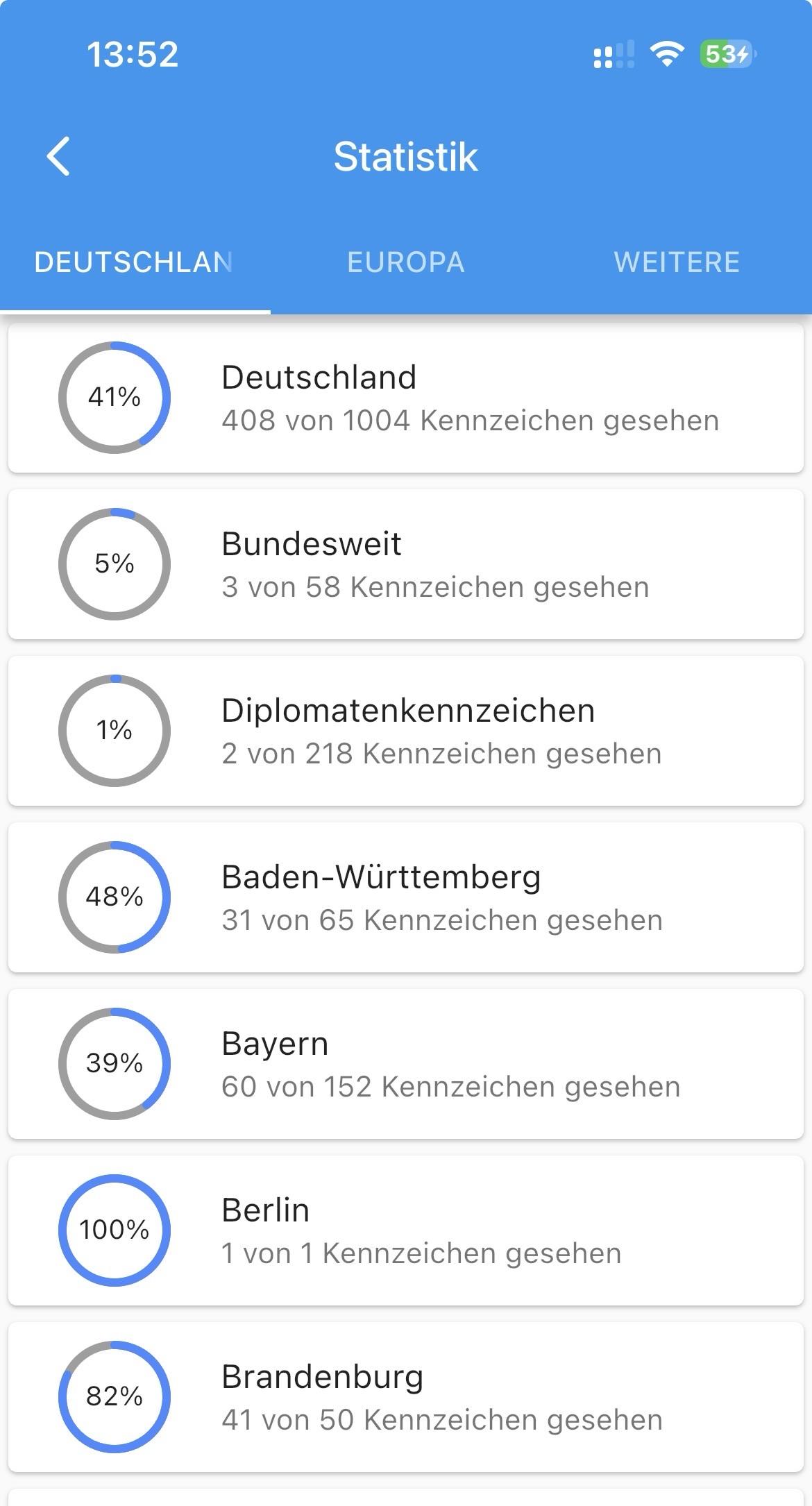Go back using the arrow icon
This screenshot has height=1506, width=812.
58,156
